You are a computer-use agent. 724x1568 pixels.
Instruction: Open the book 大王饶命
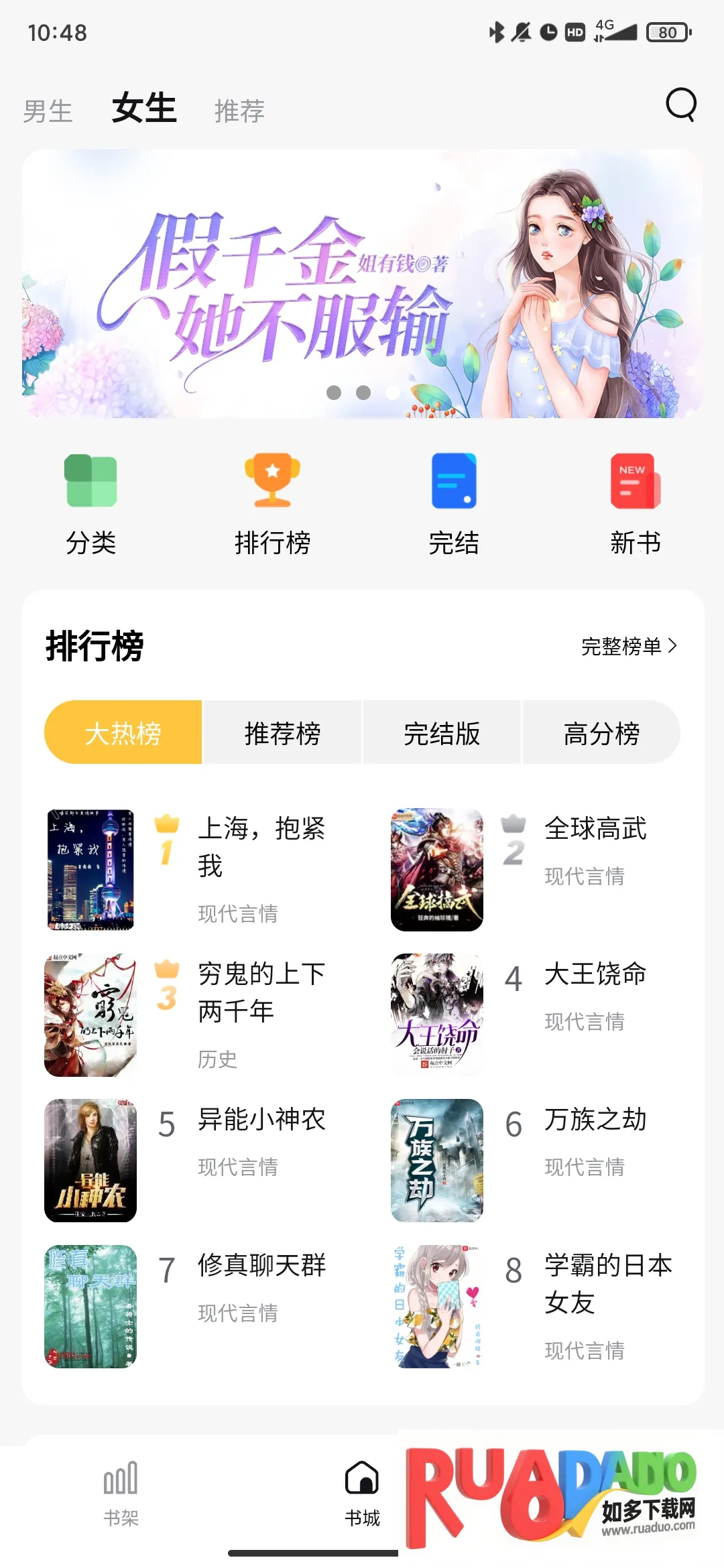[595, 975]
